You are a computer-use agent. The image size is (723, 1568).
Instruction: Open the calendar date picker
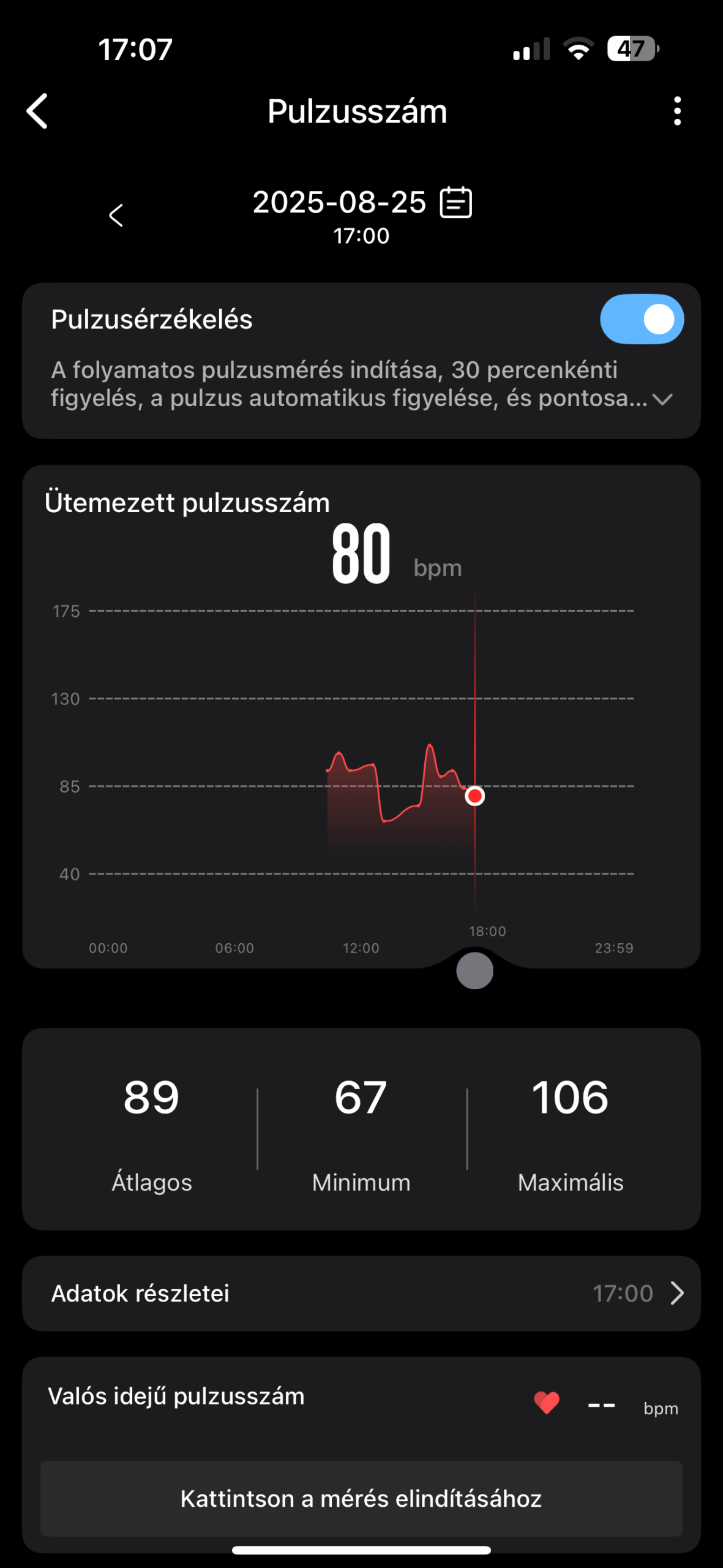456,203
